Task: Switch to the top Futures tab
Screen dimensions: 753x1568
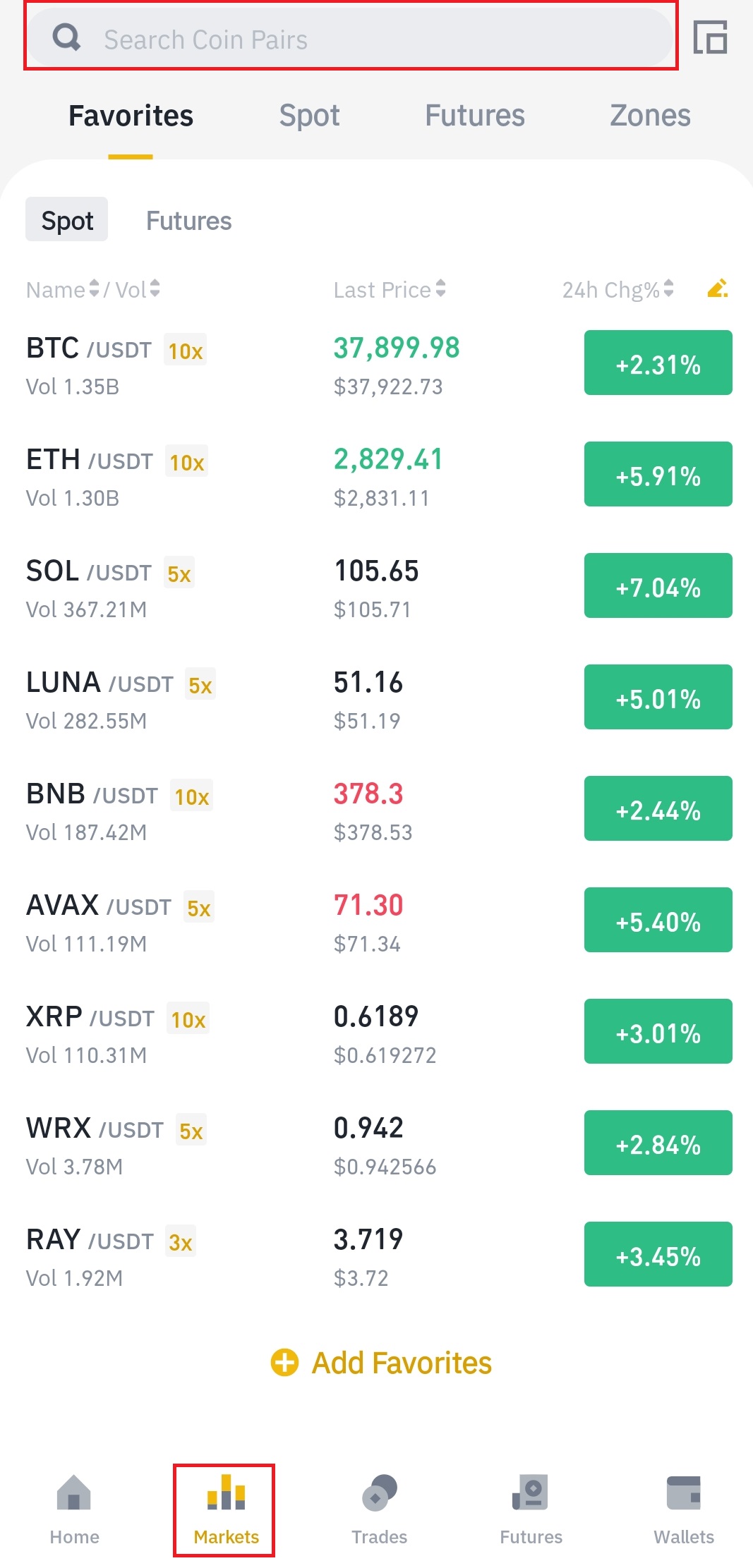Action: (474, 116)
